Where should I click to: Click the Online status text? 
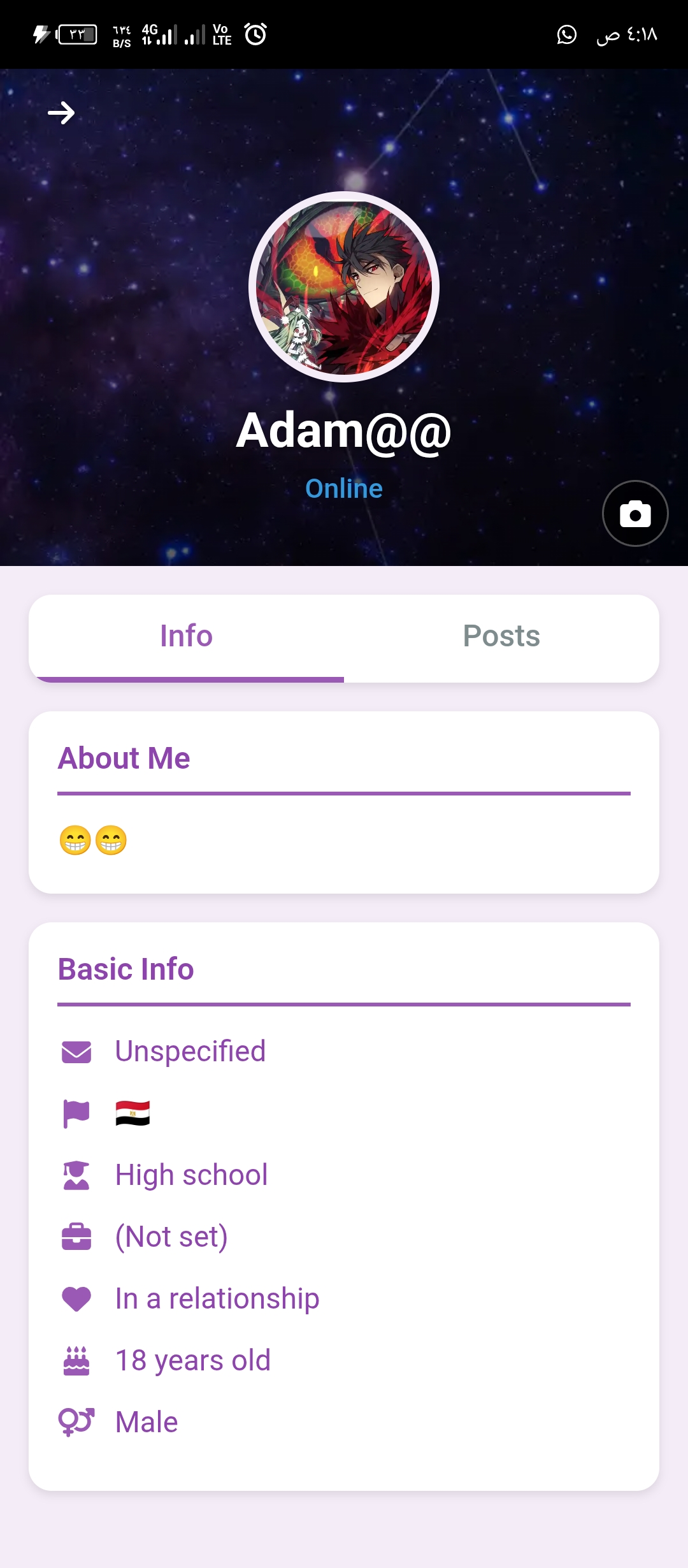tap(344, 488)
